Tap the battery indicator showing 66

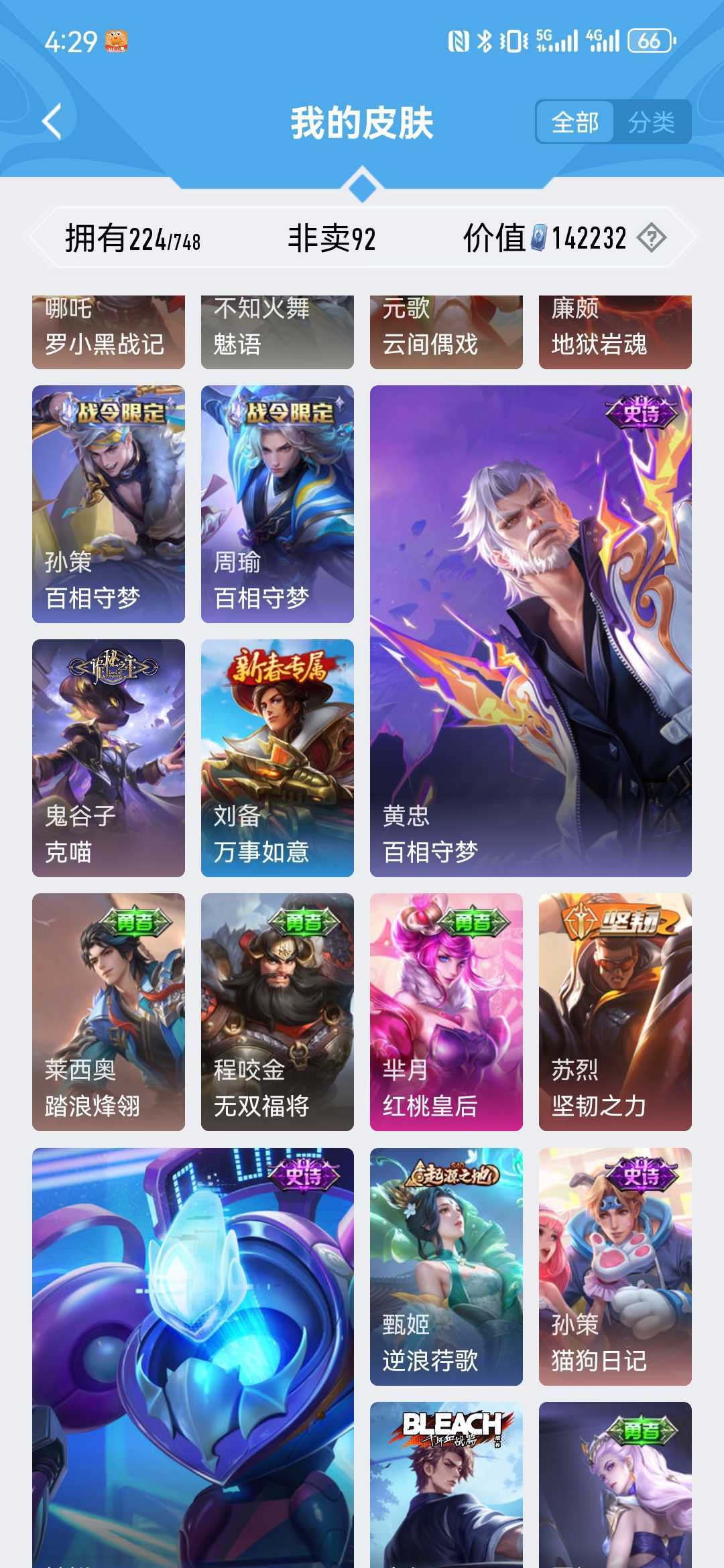tap(648, 40)
